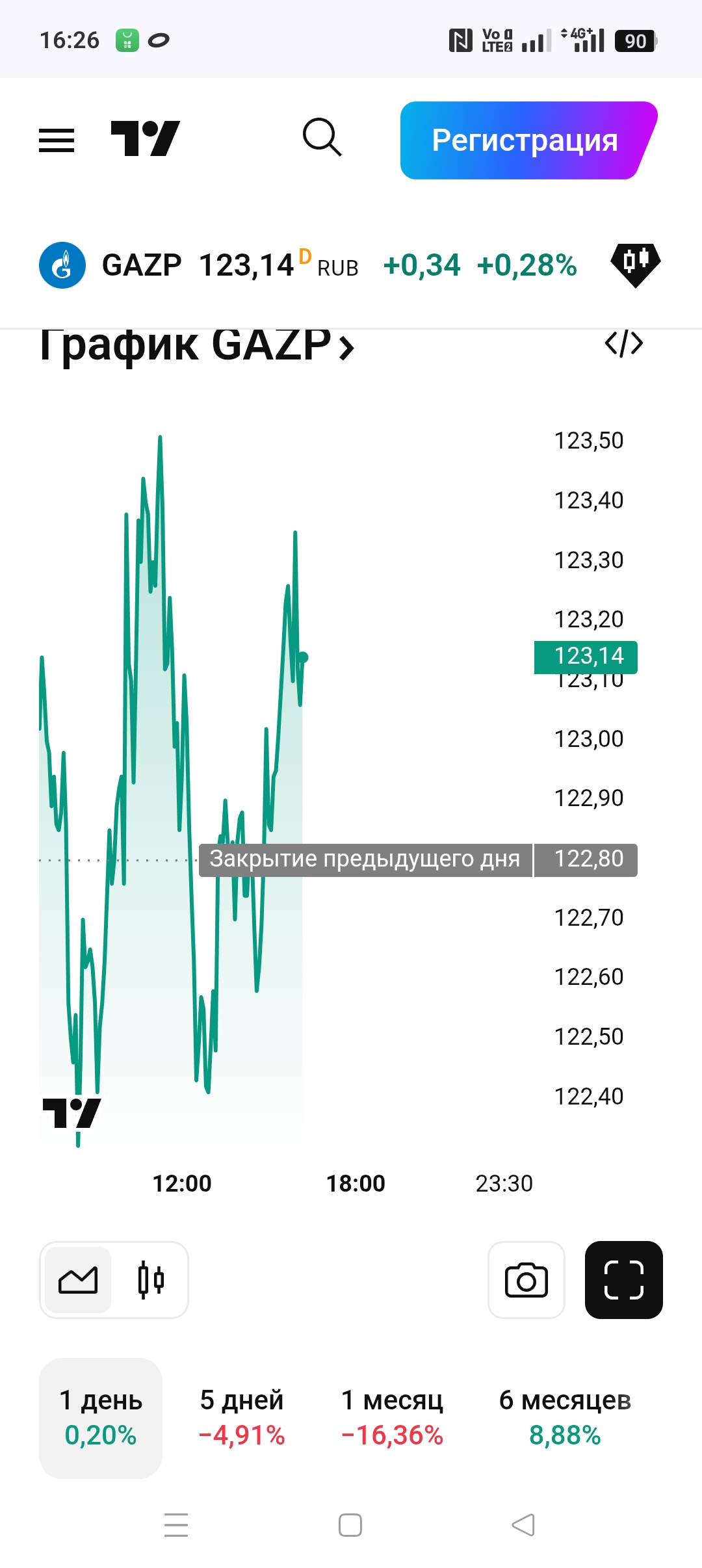Go back using system navigation
This screenshot has width=702, height=1568.
coord(523,1524)
